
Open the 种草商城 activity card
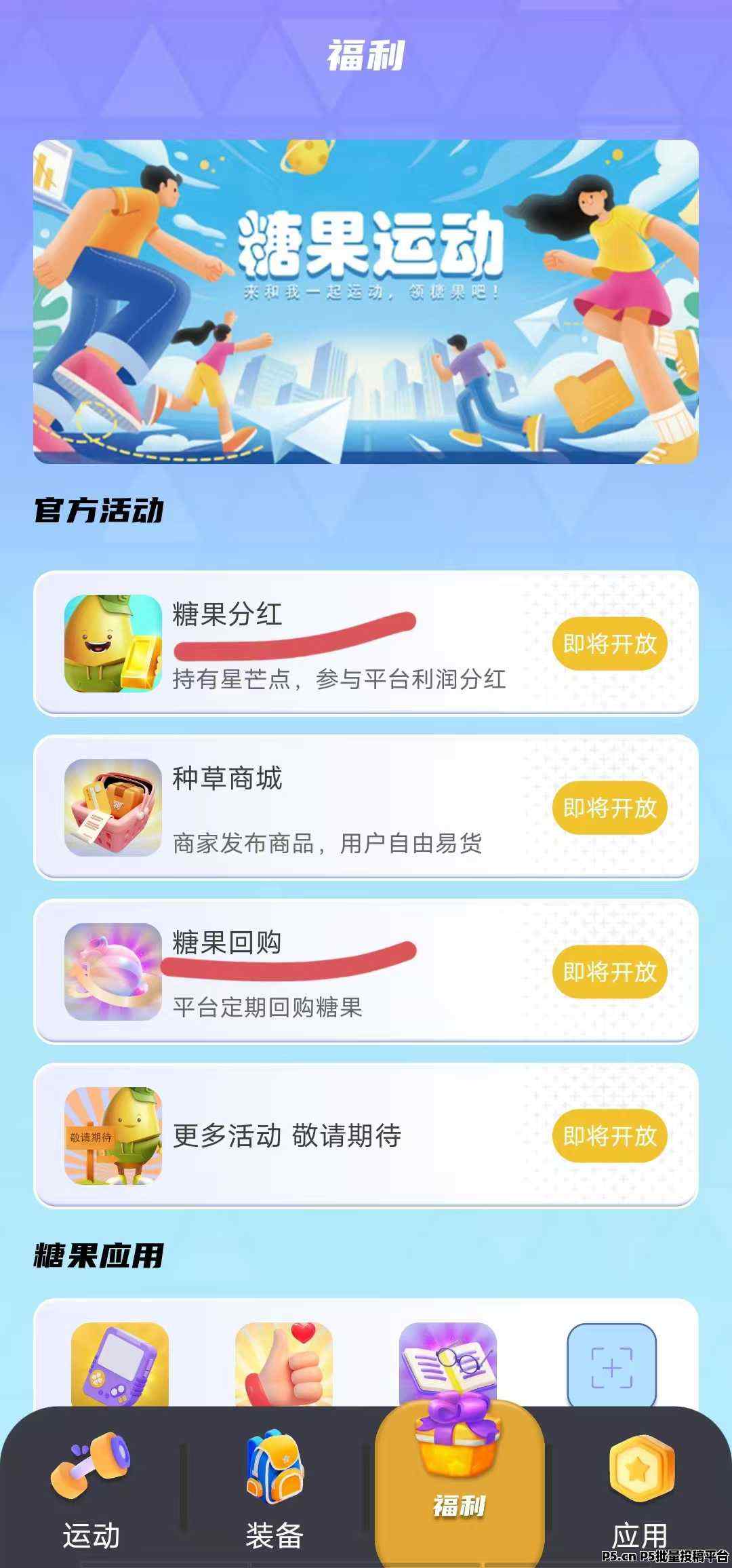(x=366, y=807)
